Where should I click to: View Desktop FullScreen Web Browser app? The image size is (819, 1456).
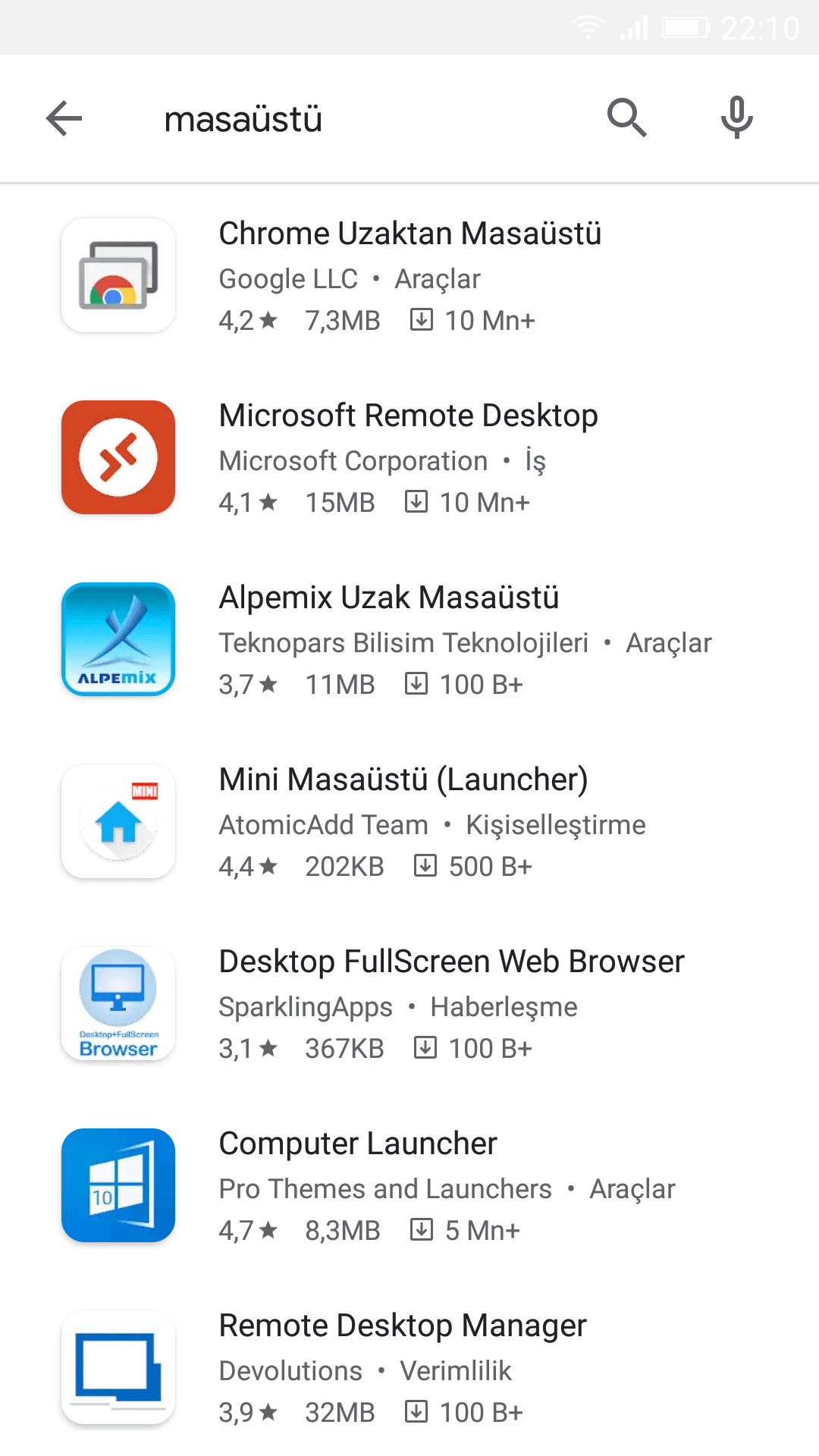tap(409, 1003)
